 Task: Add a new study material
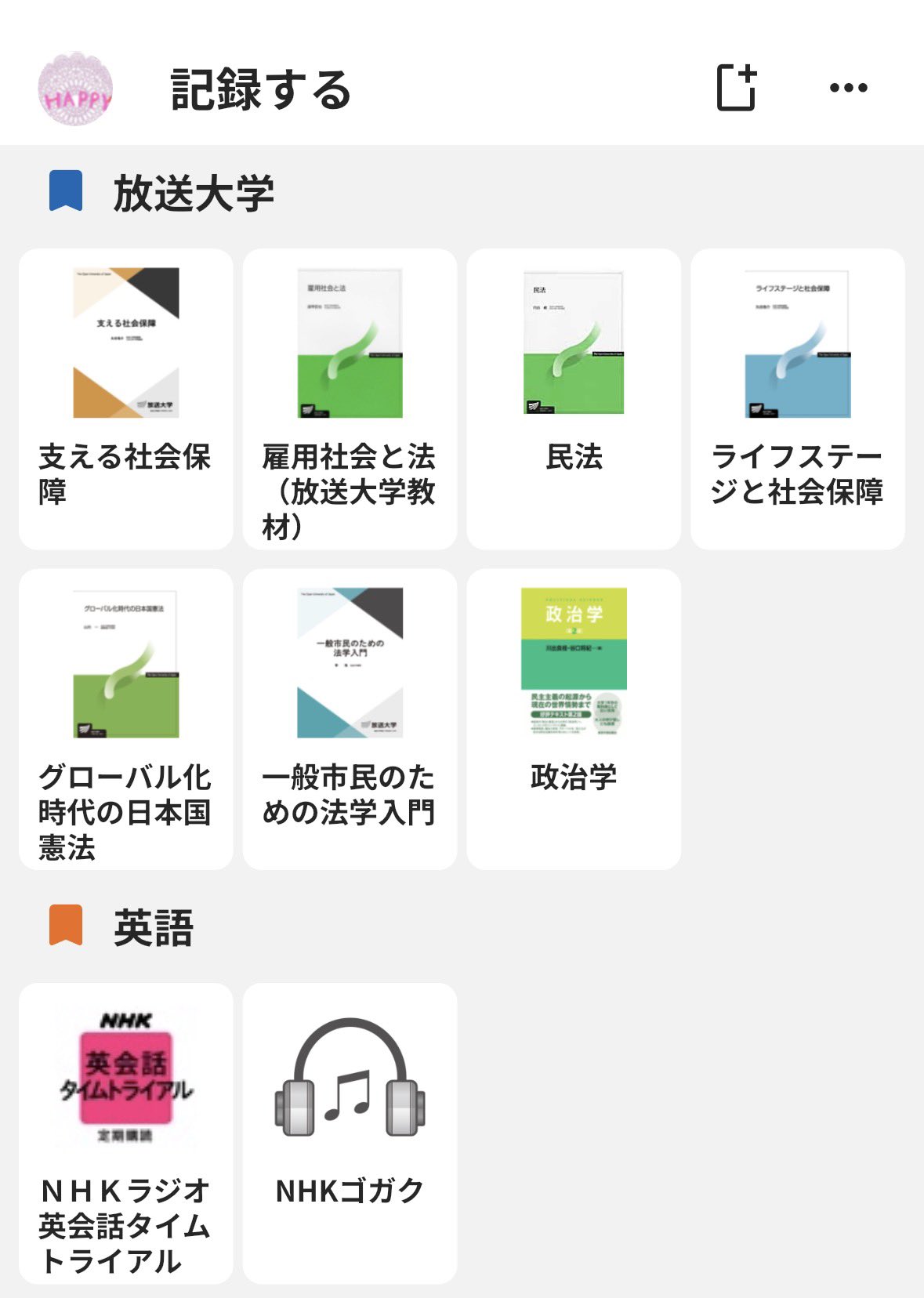[737, 87]
